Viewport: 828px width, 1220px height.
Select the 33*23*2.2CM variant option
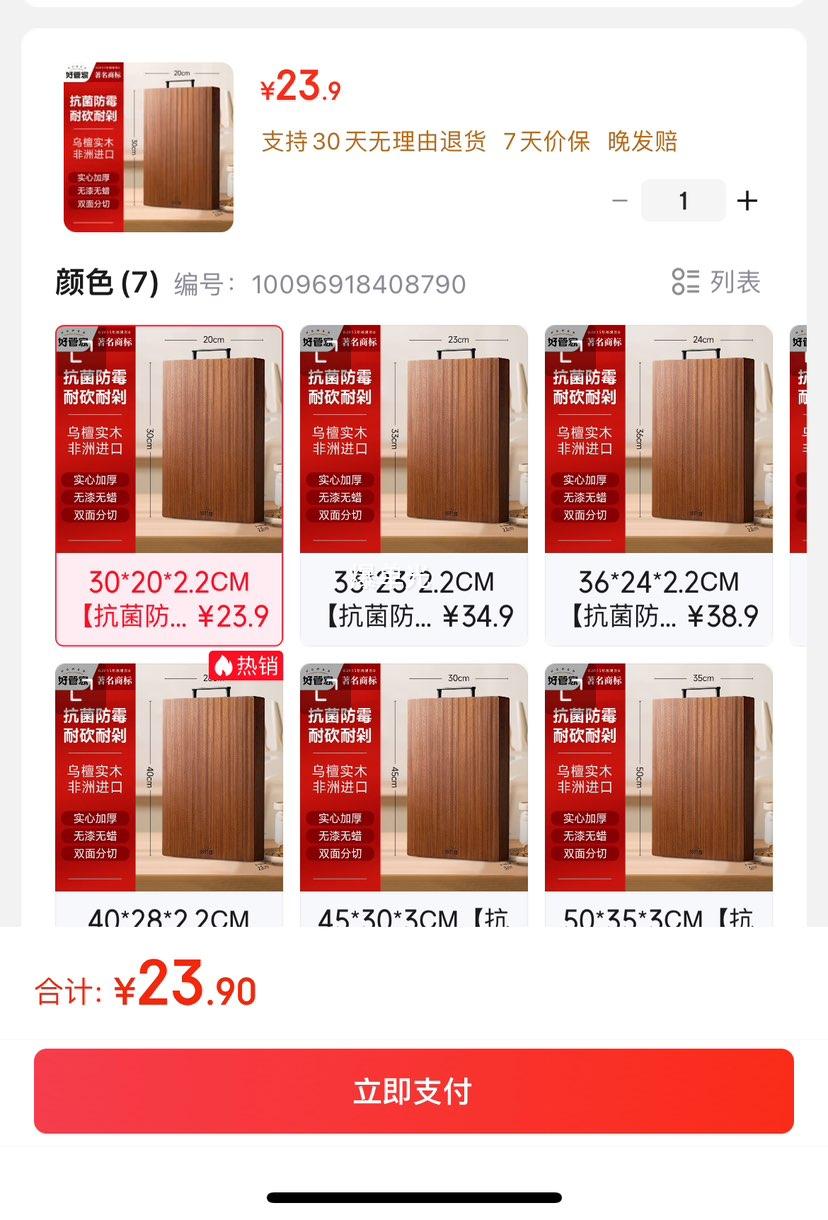(x=413, y=480)
